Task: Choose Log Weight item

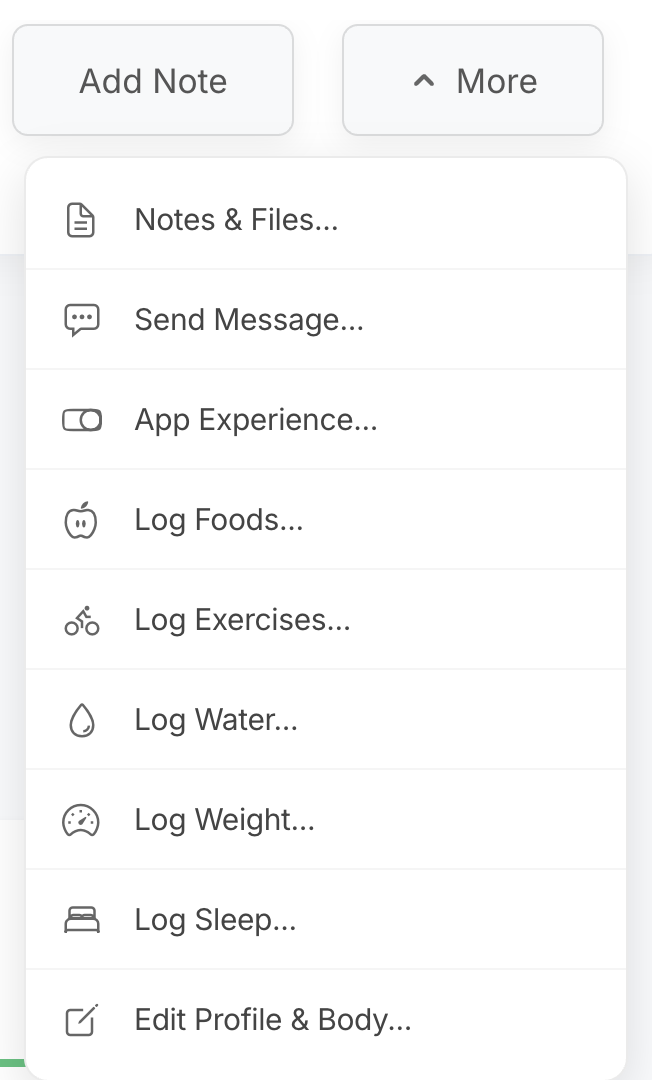Action: click(224, 820)
